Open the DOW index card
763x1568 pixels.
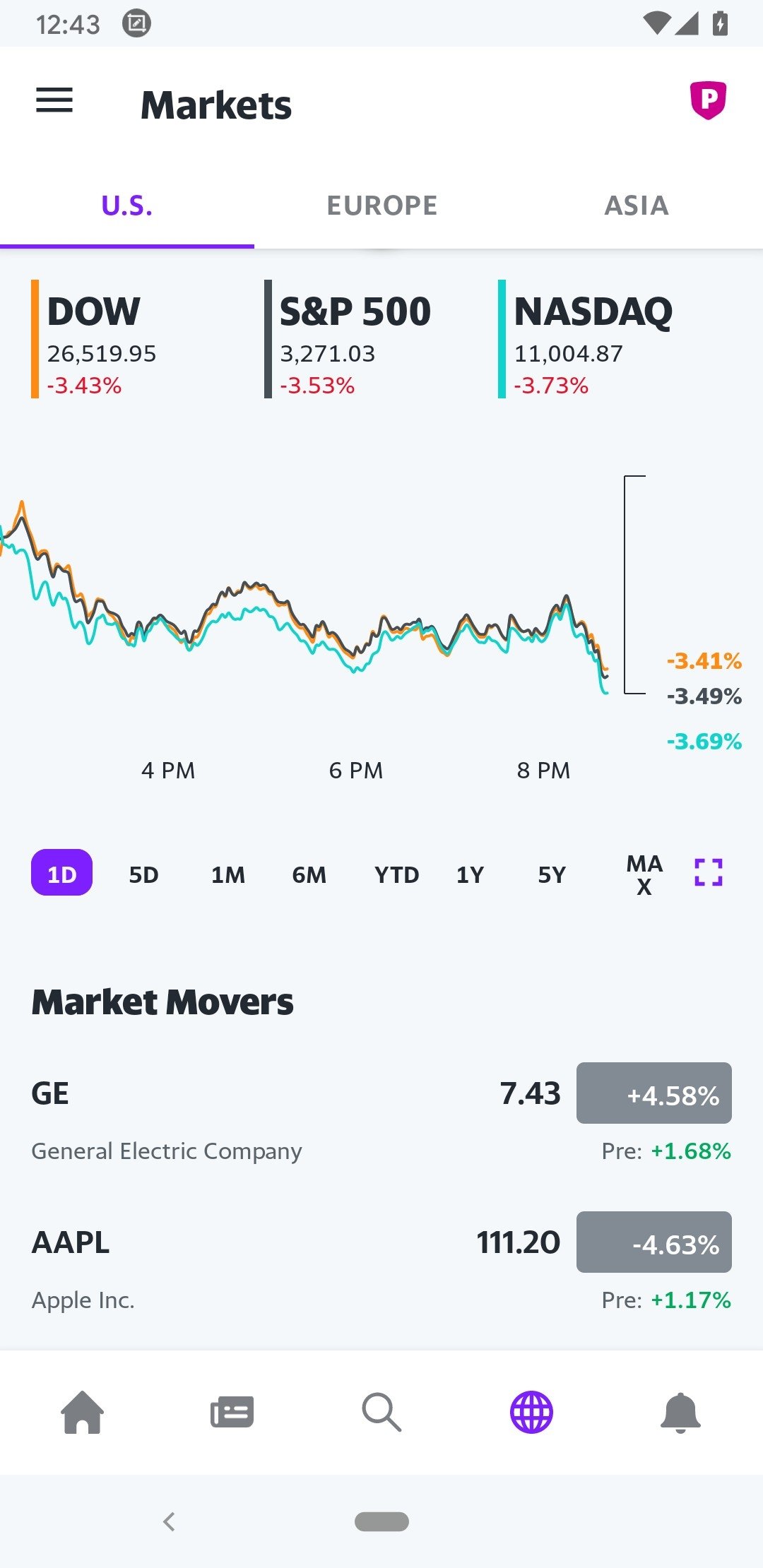point(134,339)
